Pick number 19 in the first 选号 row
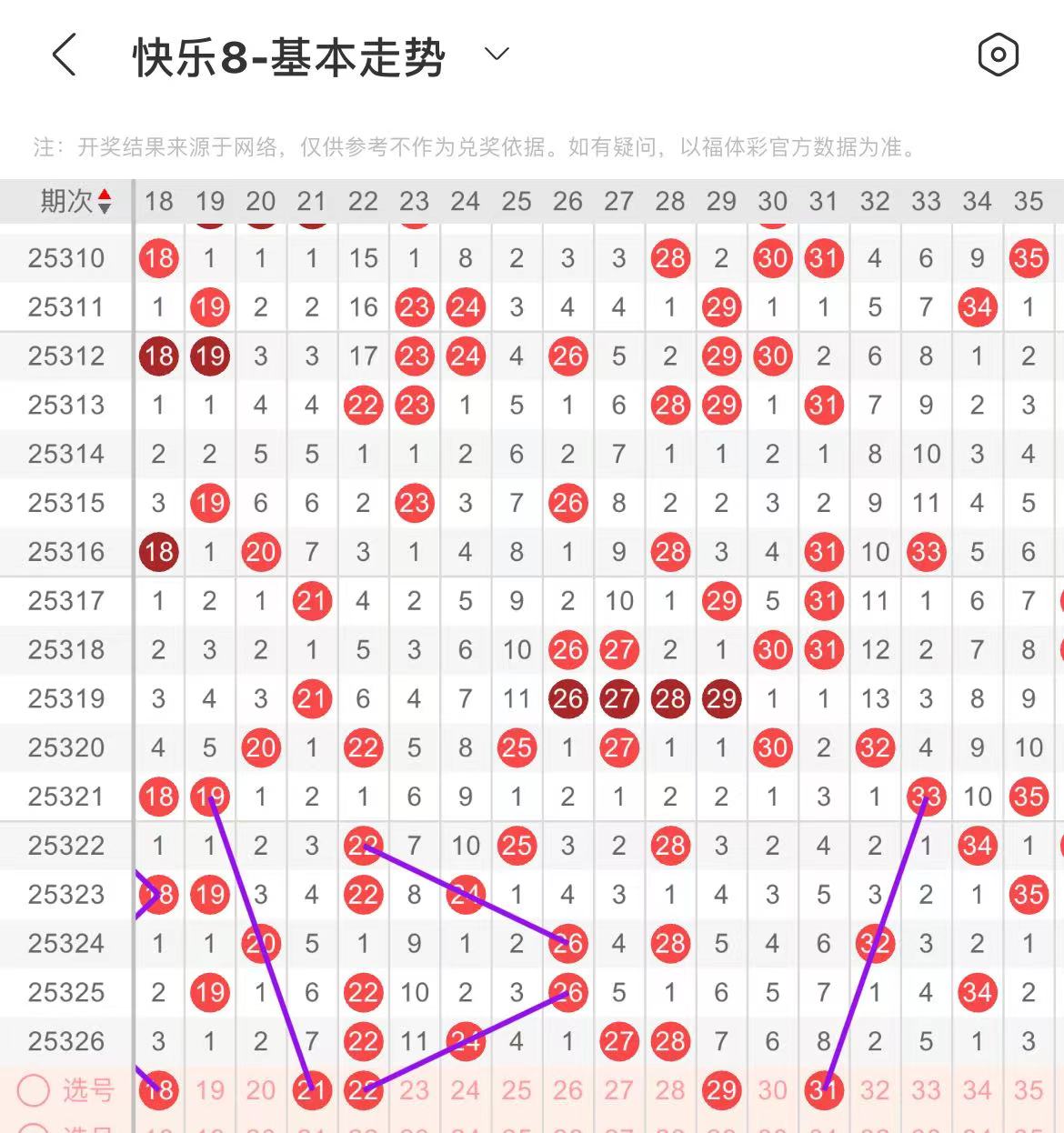 (x=210, y=1089)
